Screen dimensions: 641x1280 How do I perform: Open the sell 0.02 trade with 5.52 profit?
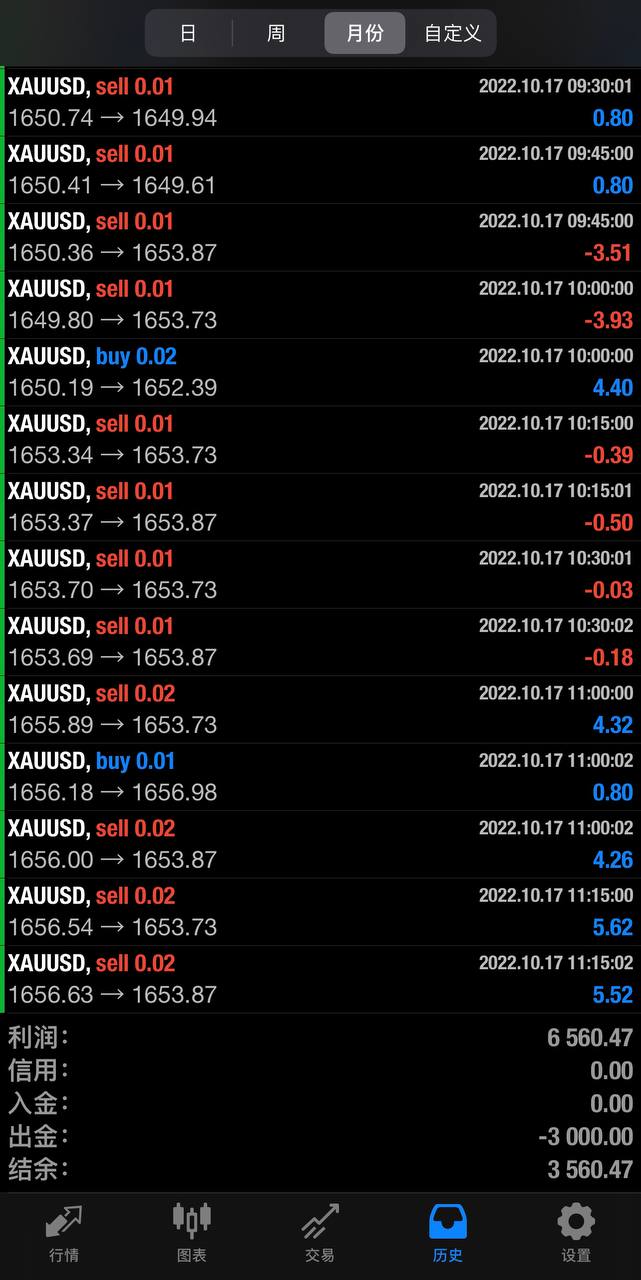pos(320,979)
